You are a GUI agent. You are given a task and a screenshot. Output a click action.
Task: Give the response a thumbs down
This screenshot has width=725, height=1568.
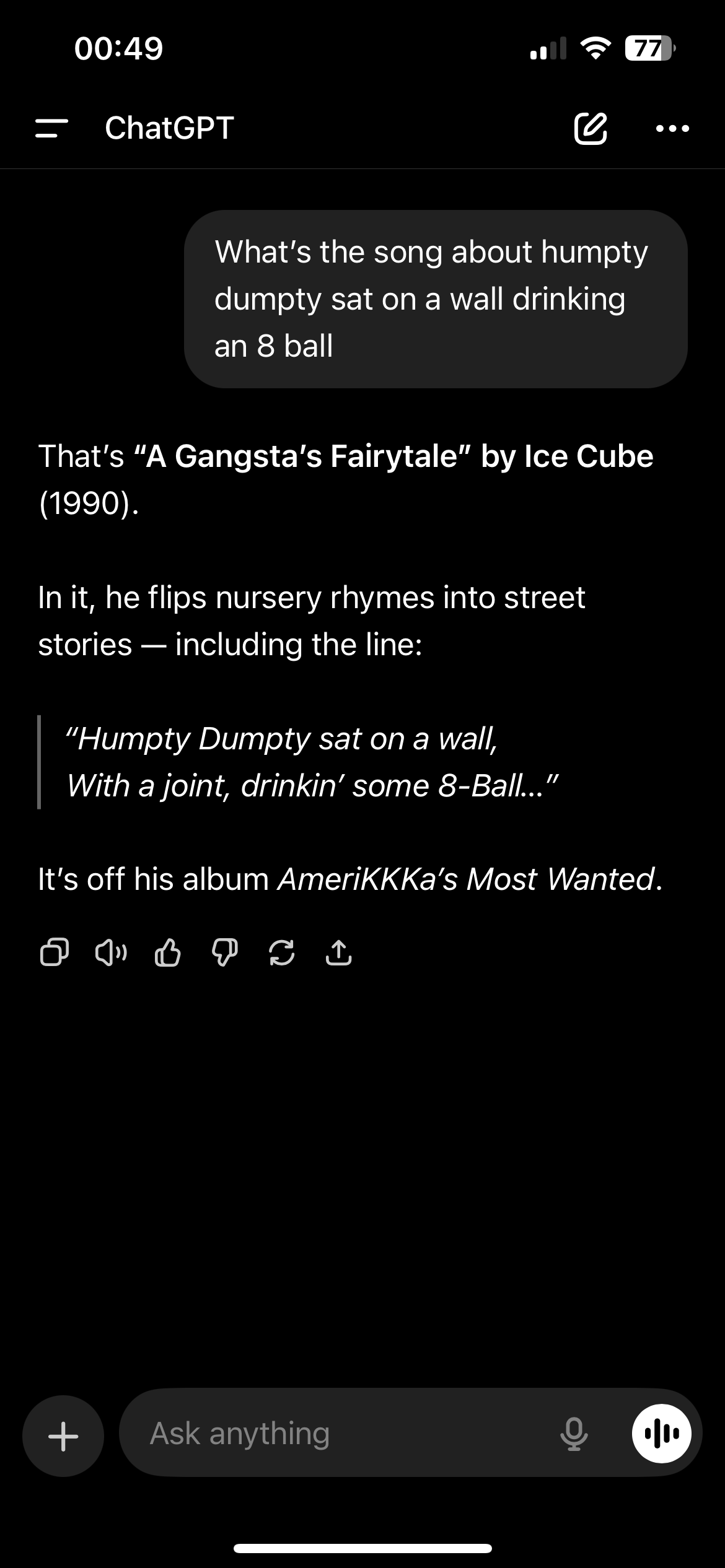click(224, 952)
